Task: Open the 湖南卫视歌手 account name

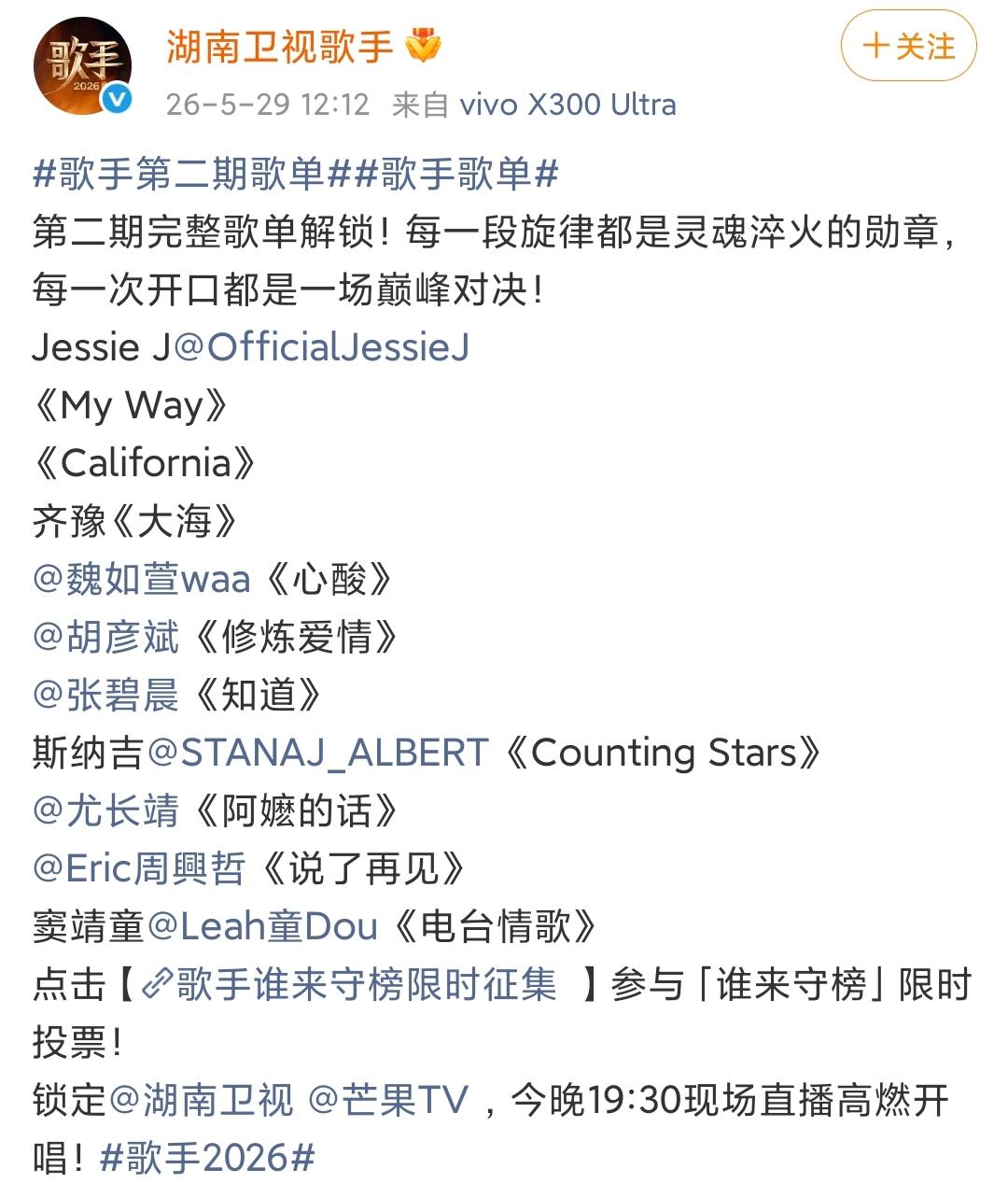Action: click(279, 46)
